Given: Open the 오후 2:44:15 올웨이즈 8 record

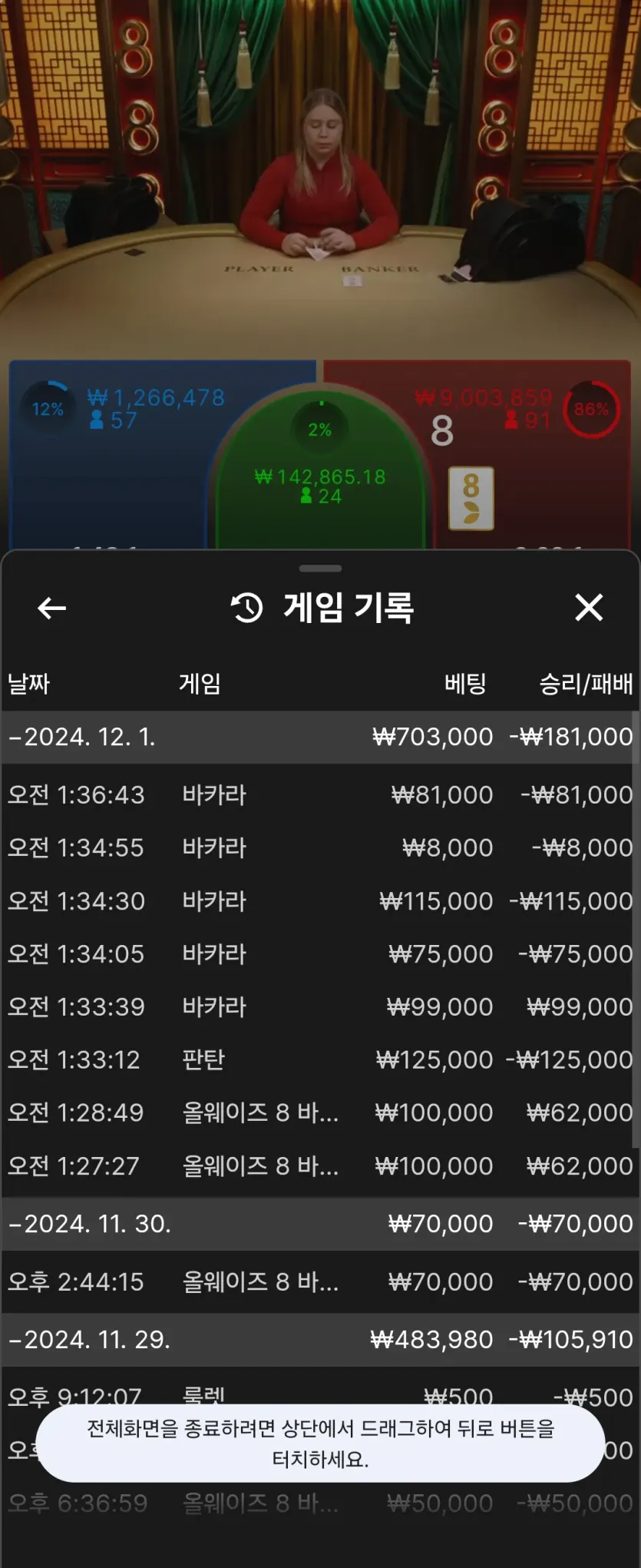Looking at the screenshot, I should (x=319, y=1281).
